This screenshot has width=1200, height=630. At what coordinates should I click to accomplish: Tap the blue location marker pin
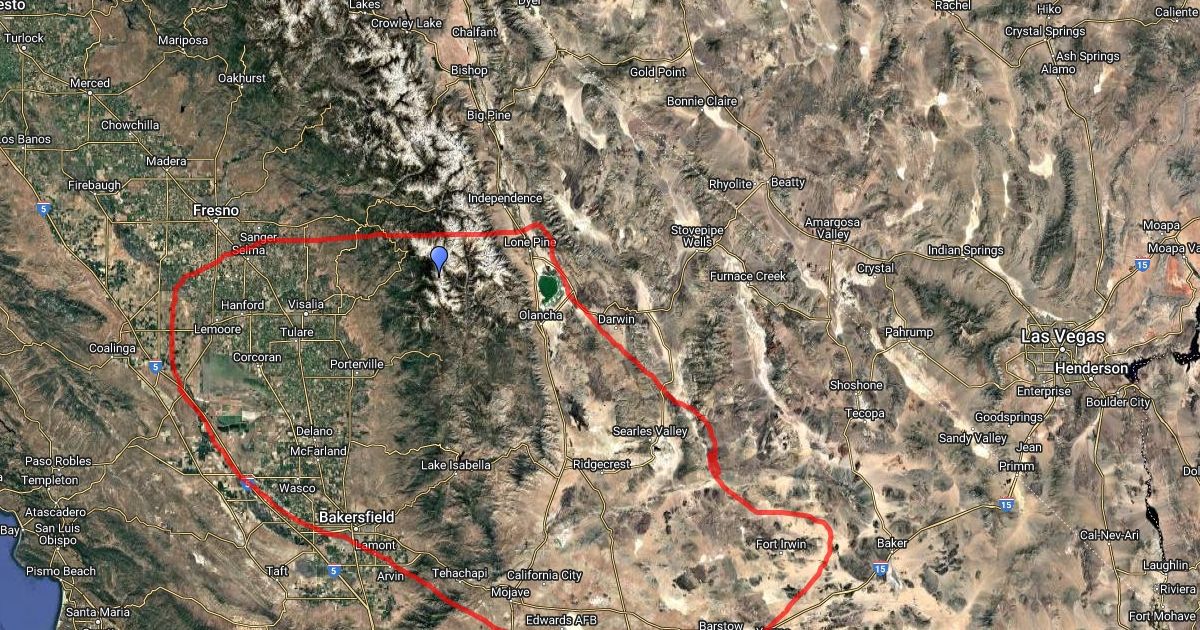[438, 258]
